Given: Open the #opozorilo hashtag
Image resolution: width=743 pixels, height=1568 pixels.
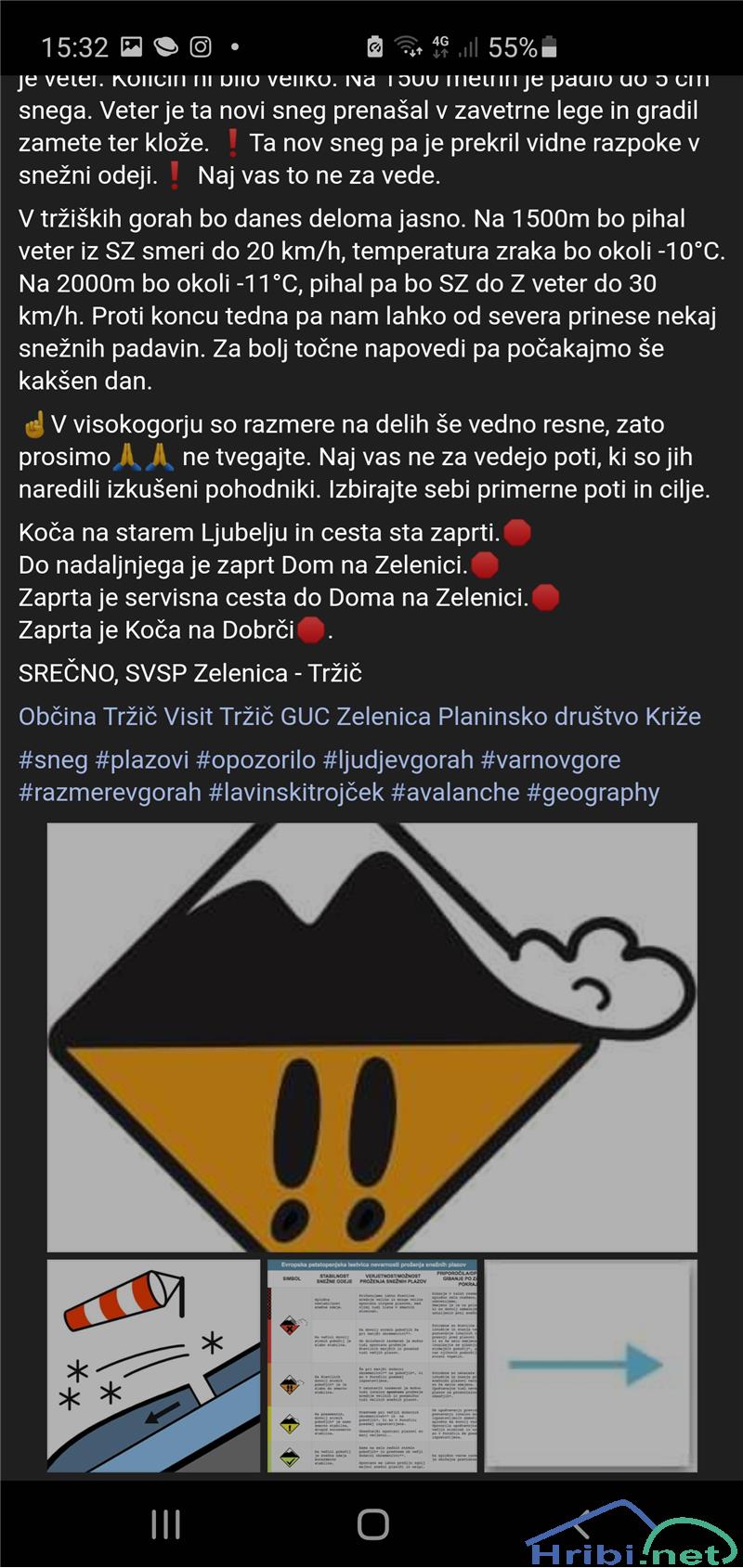Looking at the screenshot, I should point(255,760).
